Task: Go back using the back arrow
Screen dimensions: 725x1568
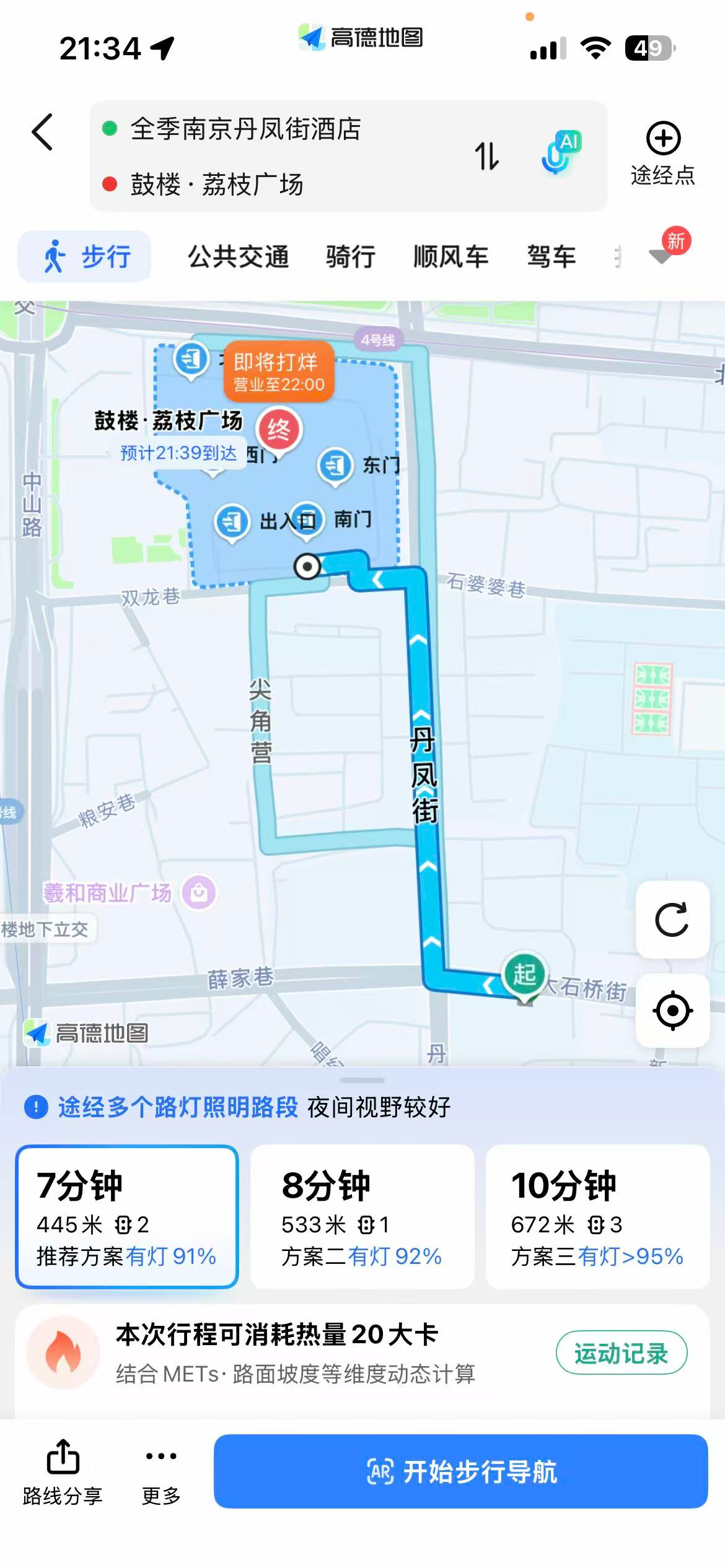Action: point(42,131)
